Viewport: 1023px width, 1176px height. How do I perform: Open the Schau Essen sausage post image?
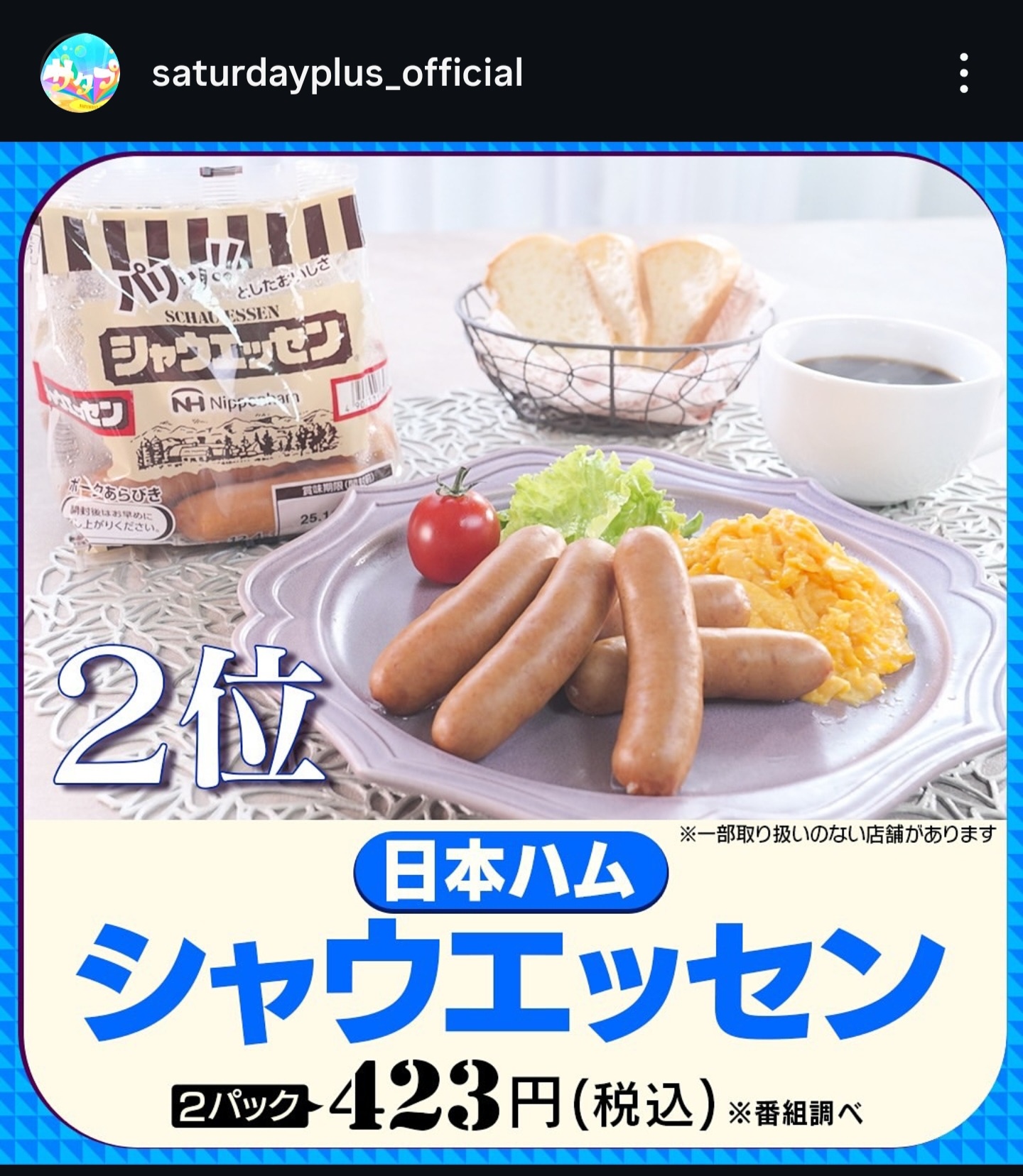511,639
